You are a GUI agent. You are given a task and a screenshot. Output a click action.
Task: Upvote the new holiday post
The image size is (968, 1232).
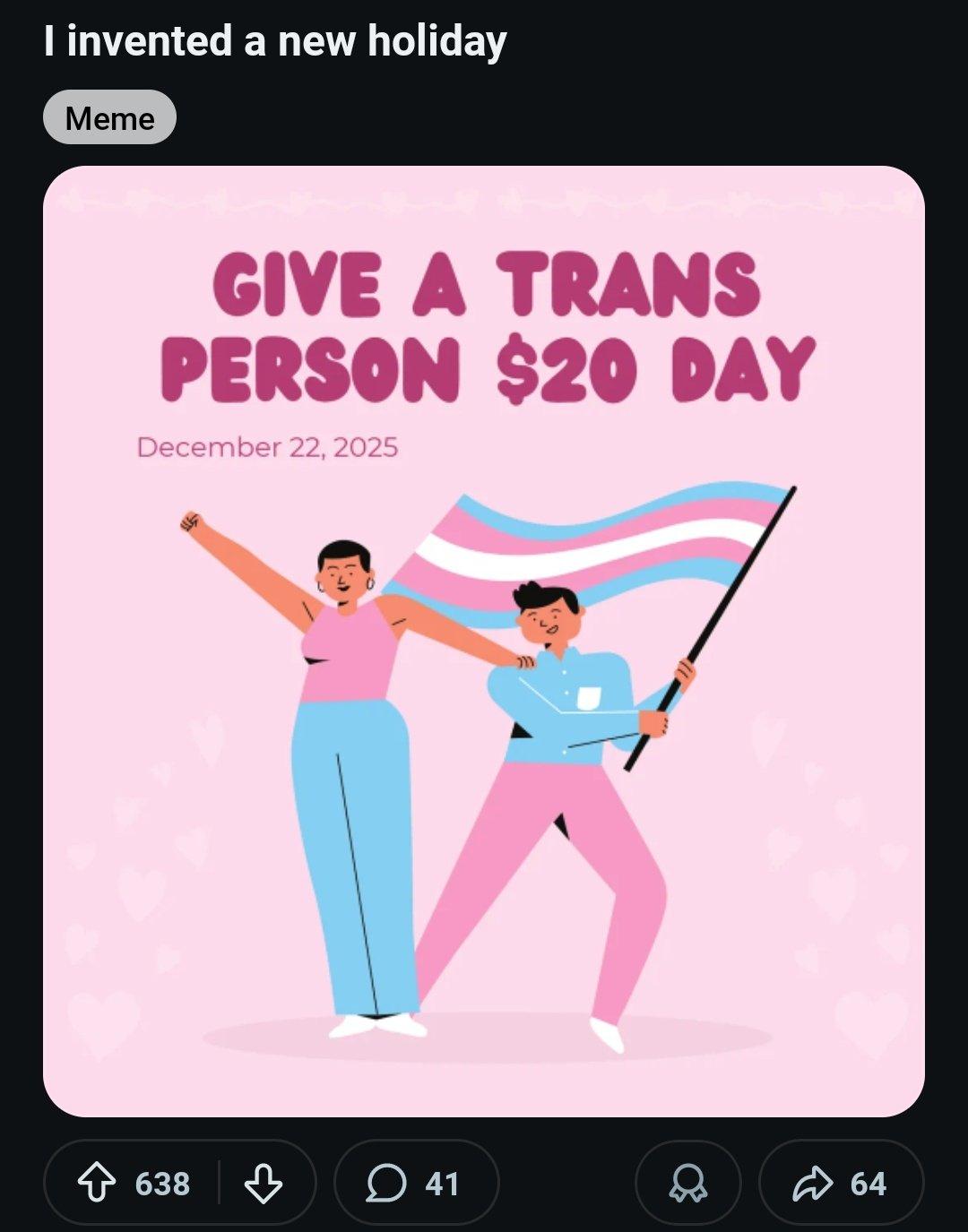[97, 1184]
